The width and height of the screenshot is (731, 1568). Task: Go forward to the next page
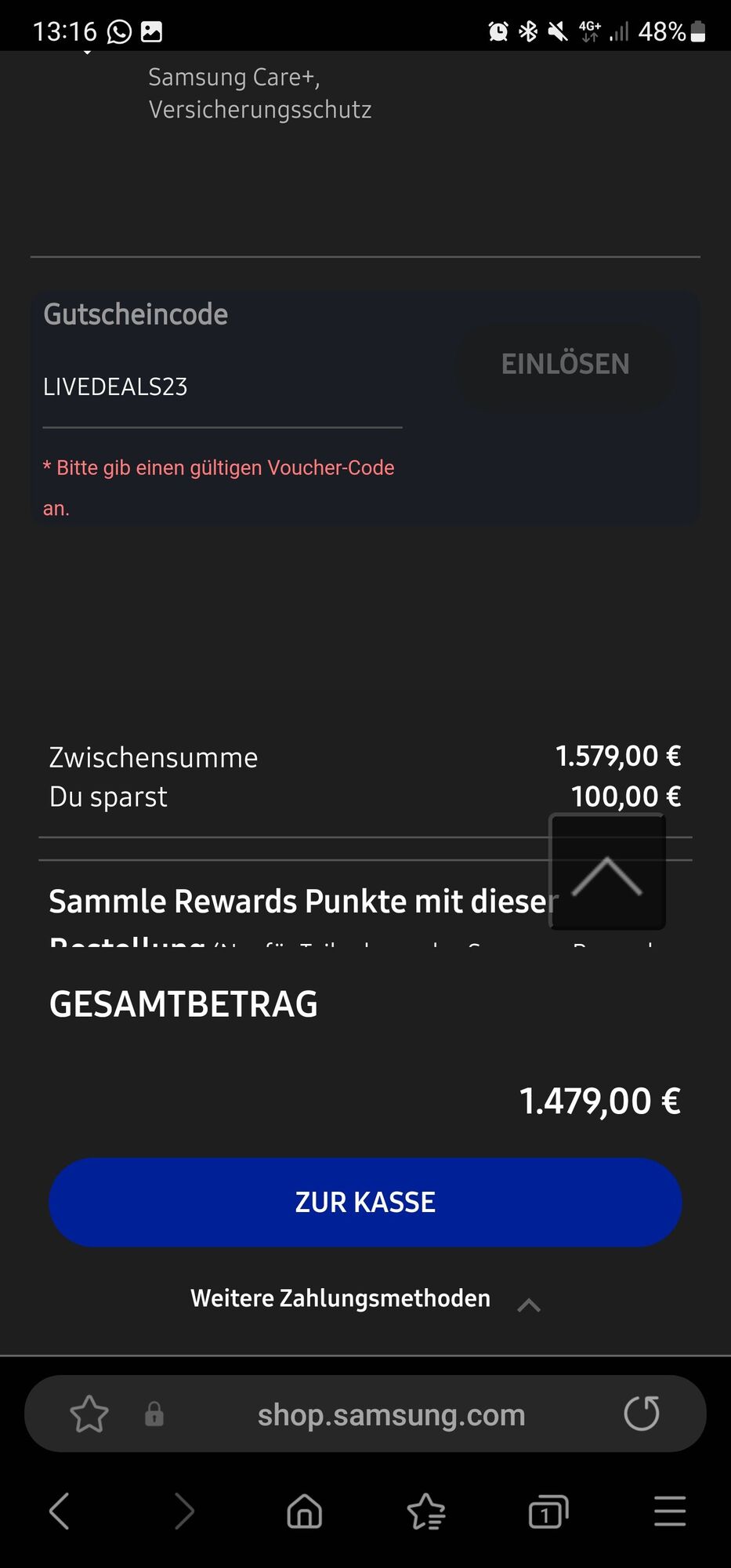183,1511
